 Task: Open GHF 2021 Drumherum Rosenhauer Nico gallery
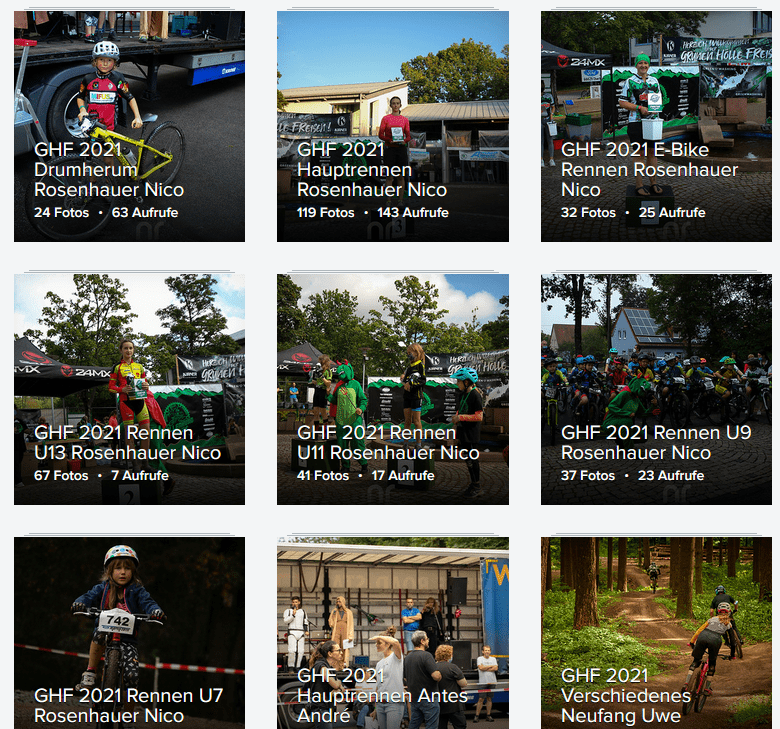129,126
